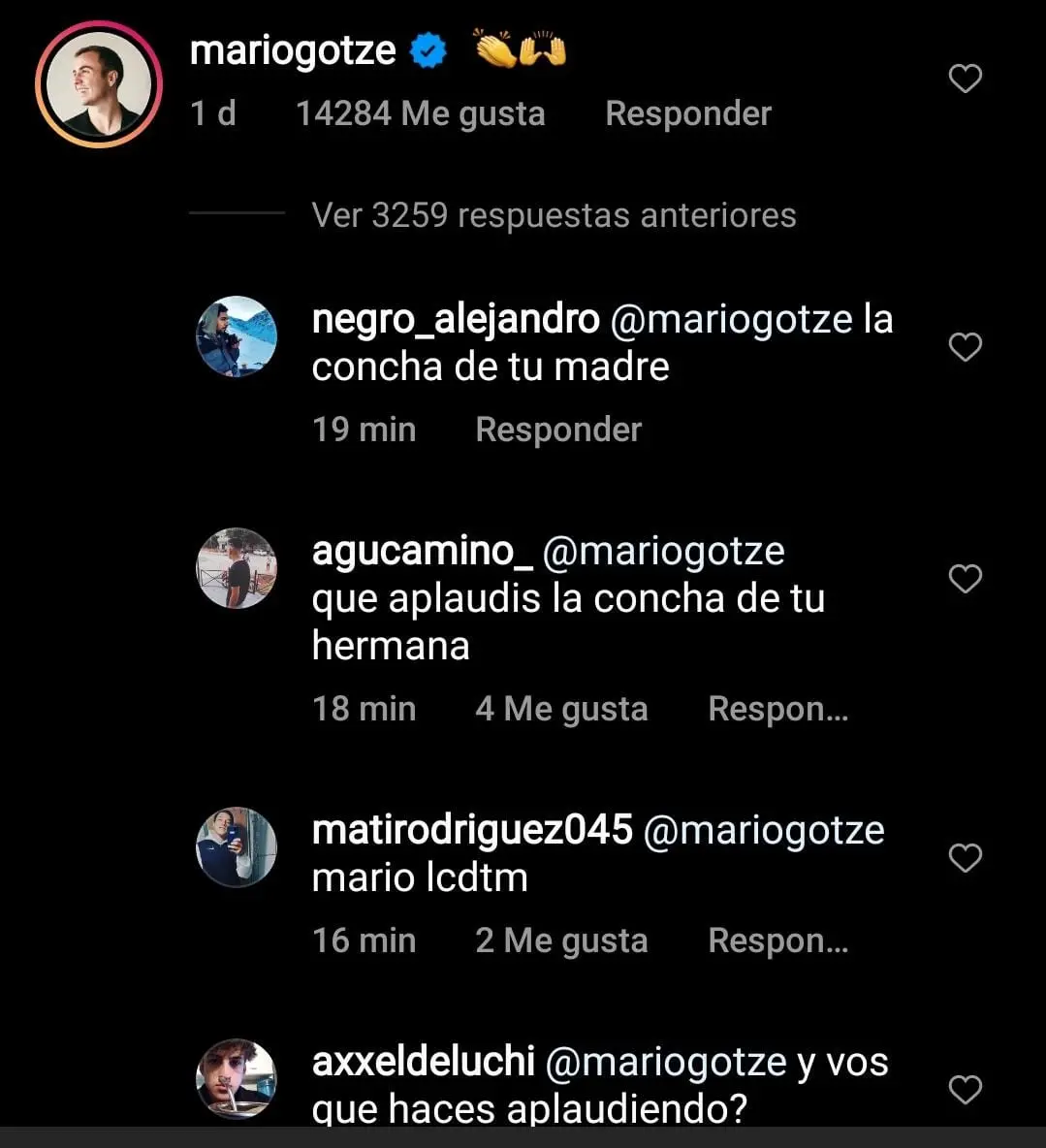
Task: Tap Responder under negro_alejandro's reply
Action: [x=558, y=430]
